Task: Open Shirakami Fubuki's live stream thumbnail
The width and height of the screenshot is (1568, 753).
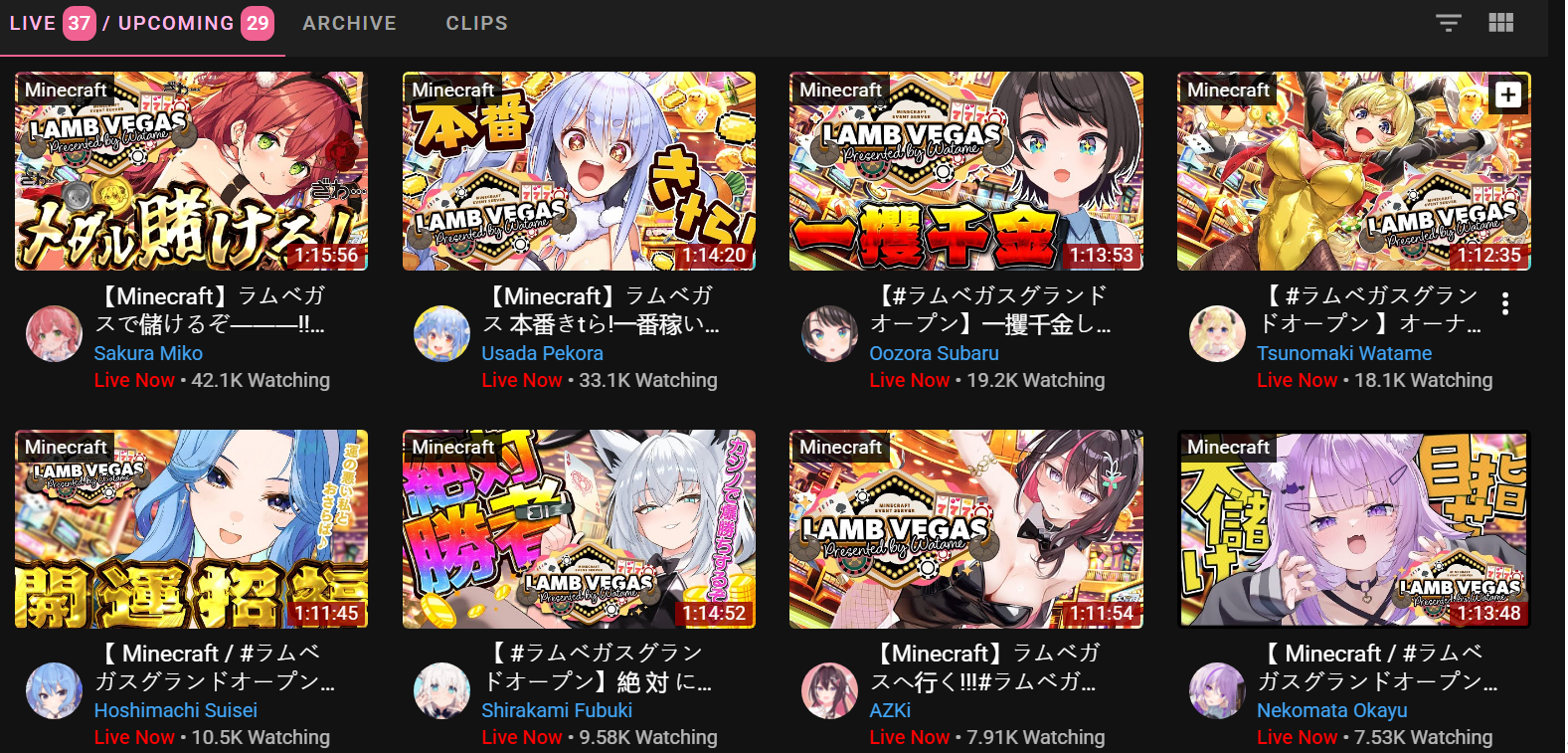Action: (x=579, y=529)
